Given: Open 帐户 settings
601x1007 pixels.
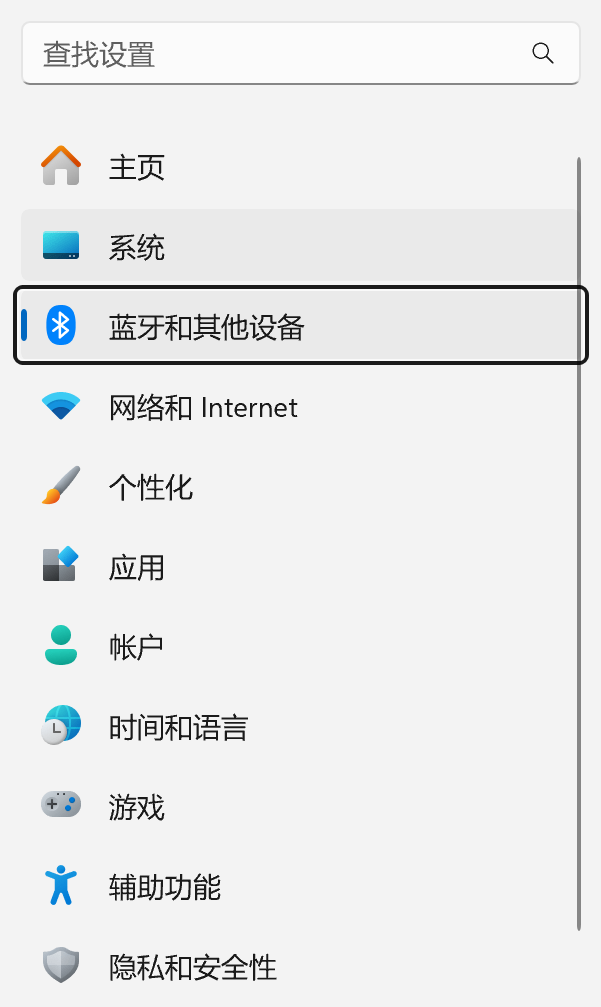Looking at the screenshot, I should 299,647.
